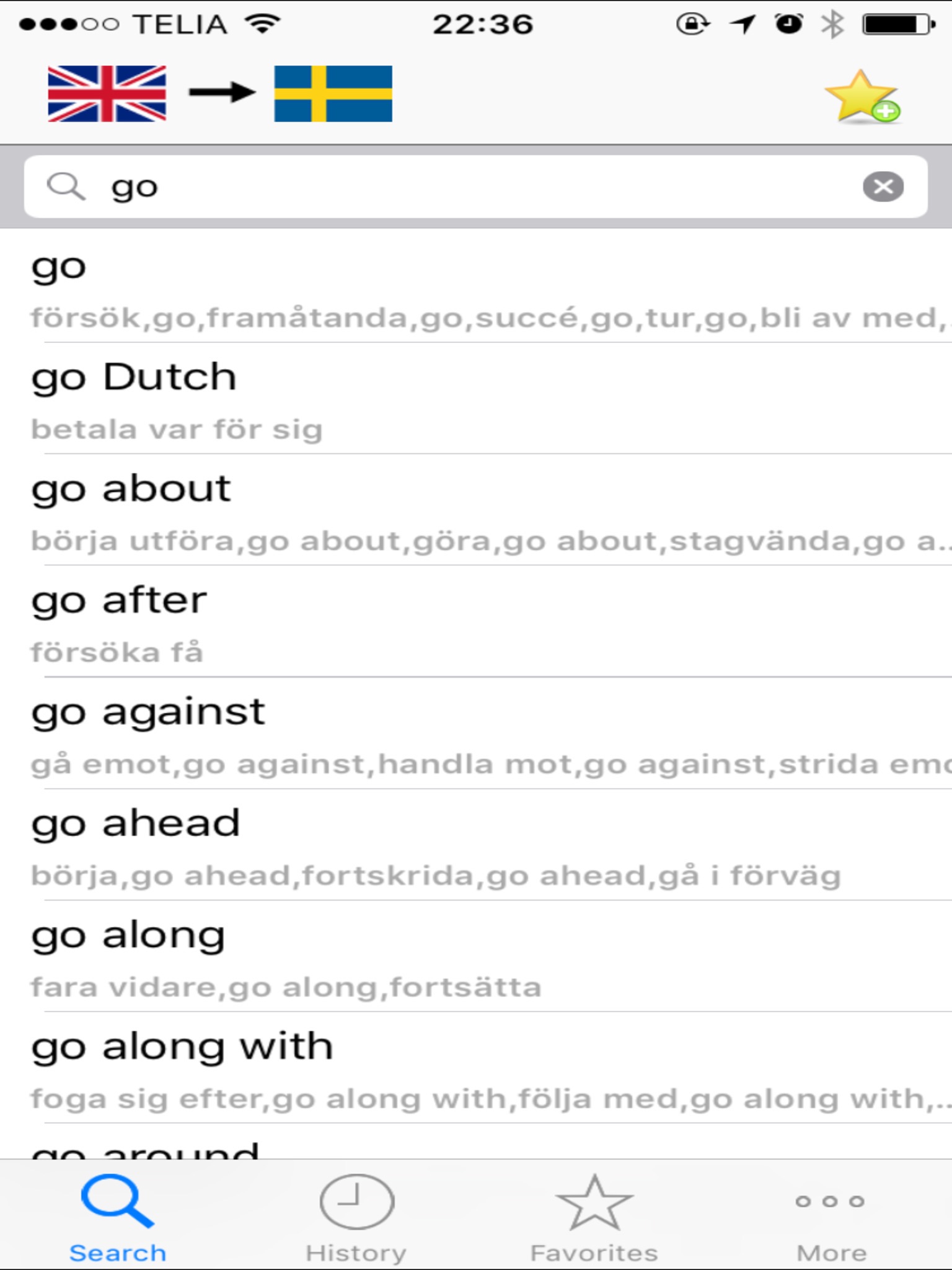Switch translation direction via the flags
The height and width of the screenshot is (1270, 952).
pyautogui.click(x=220, y=94)
